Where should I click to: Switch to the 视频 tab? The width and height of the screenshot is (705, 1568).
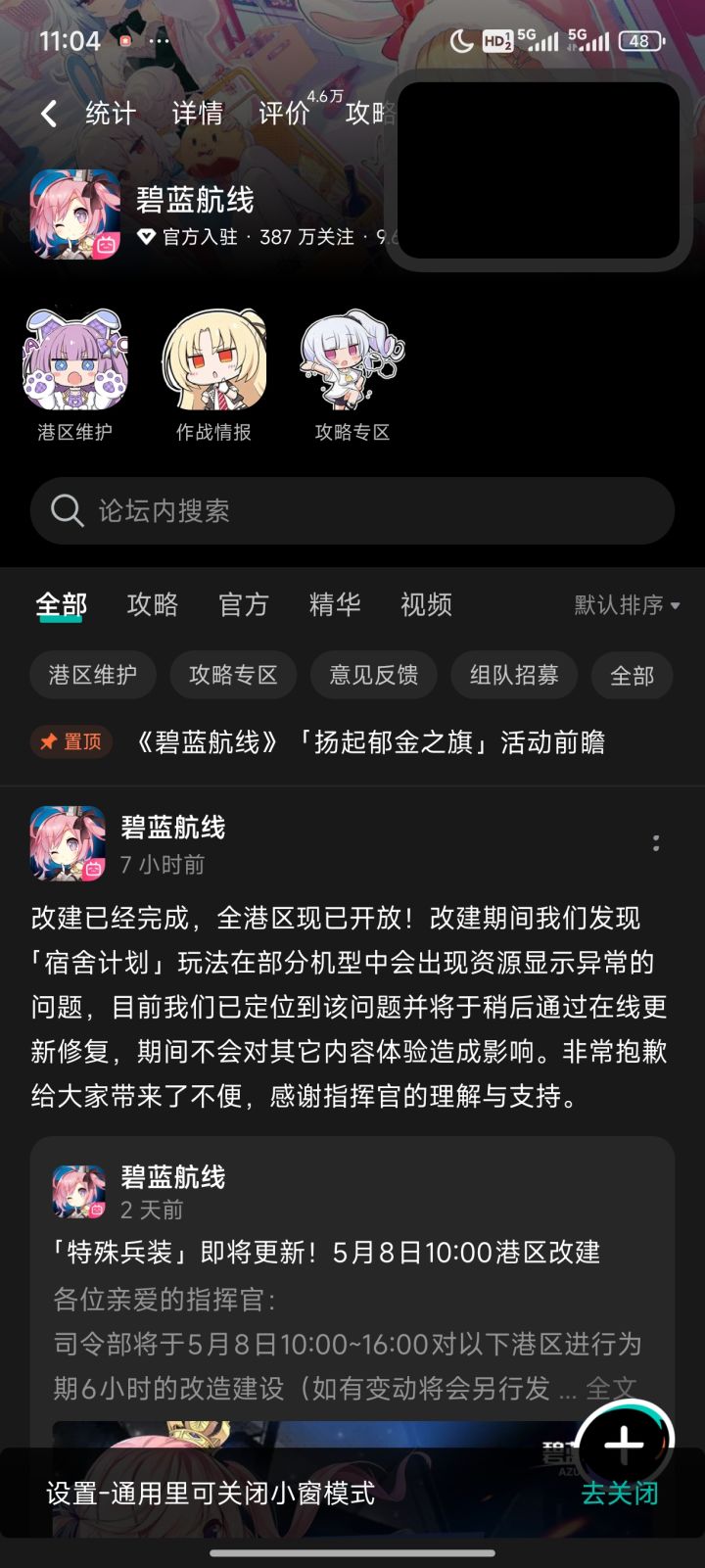(424, 605)
